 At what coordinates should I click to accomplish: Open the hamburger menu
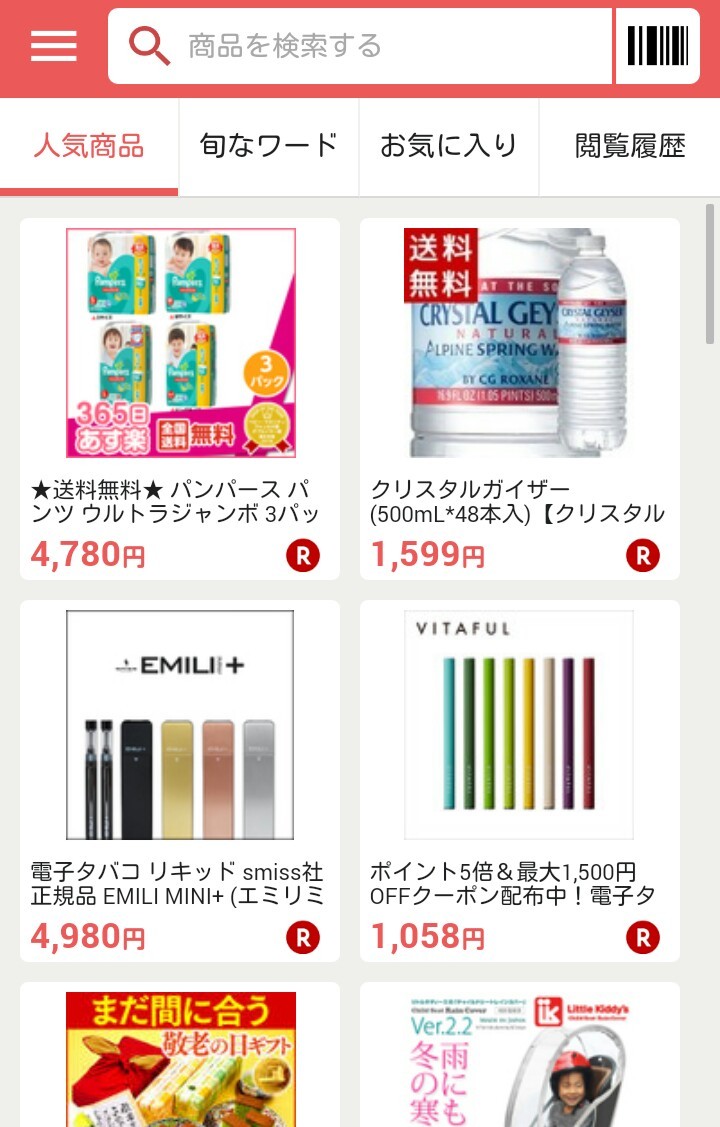(54, 46)
